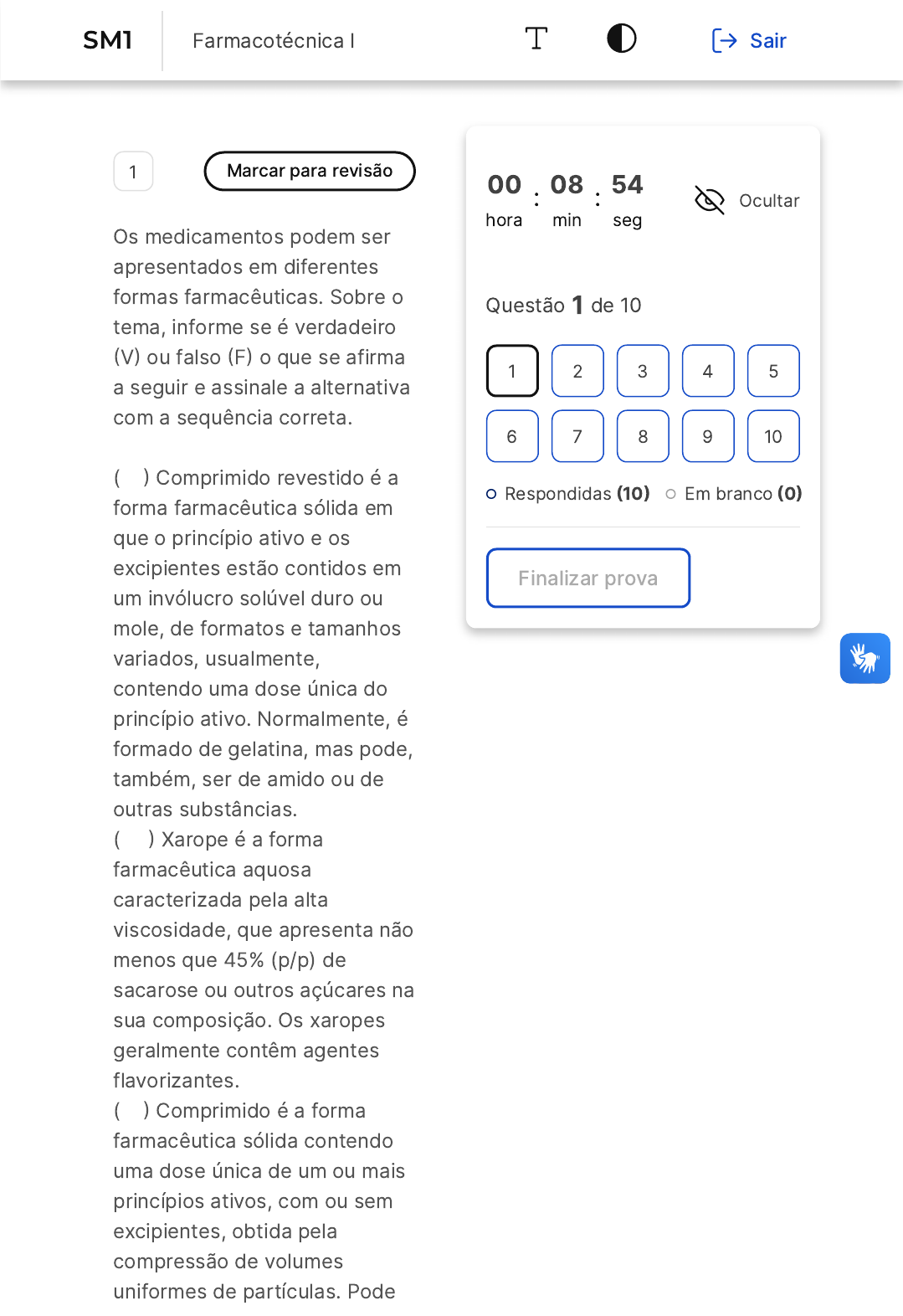The height and width of the screenshot is (1316, 903).
Task: Toggle the high contrast mode icon
Action: tap(621, 39)
